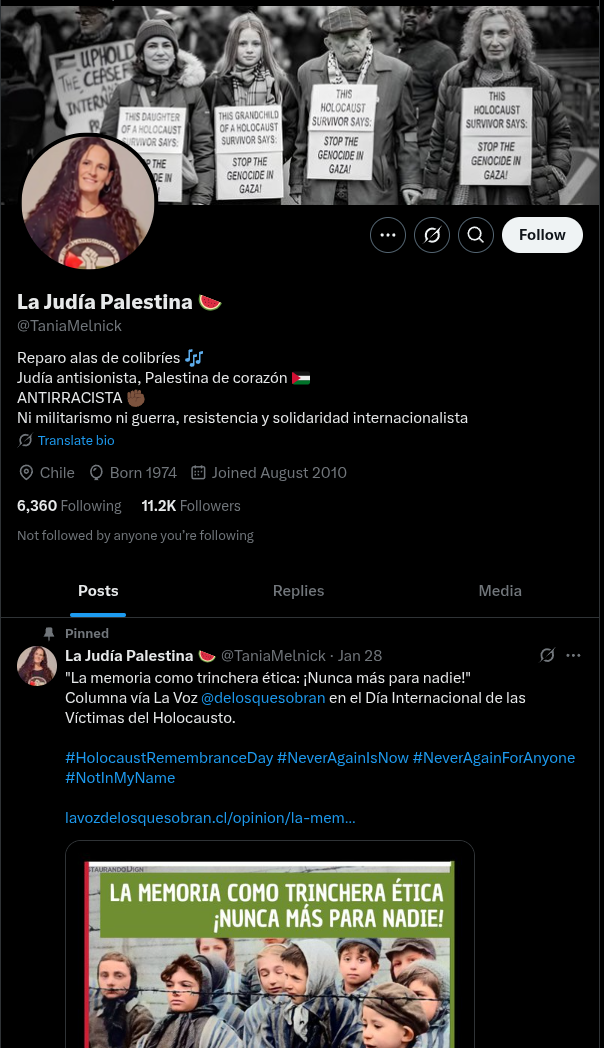Switch to the Replies tab
The height and width of the screenshot is (1048, 604).
tap(298, 591)
